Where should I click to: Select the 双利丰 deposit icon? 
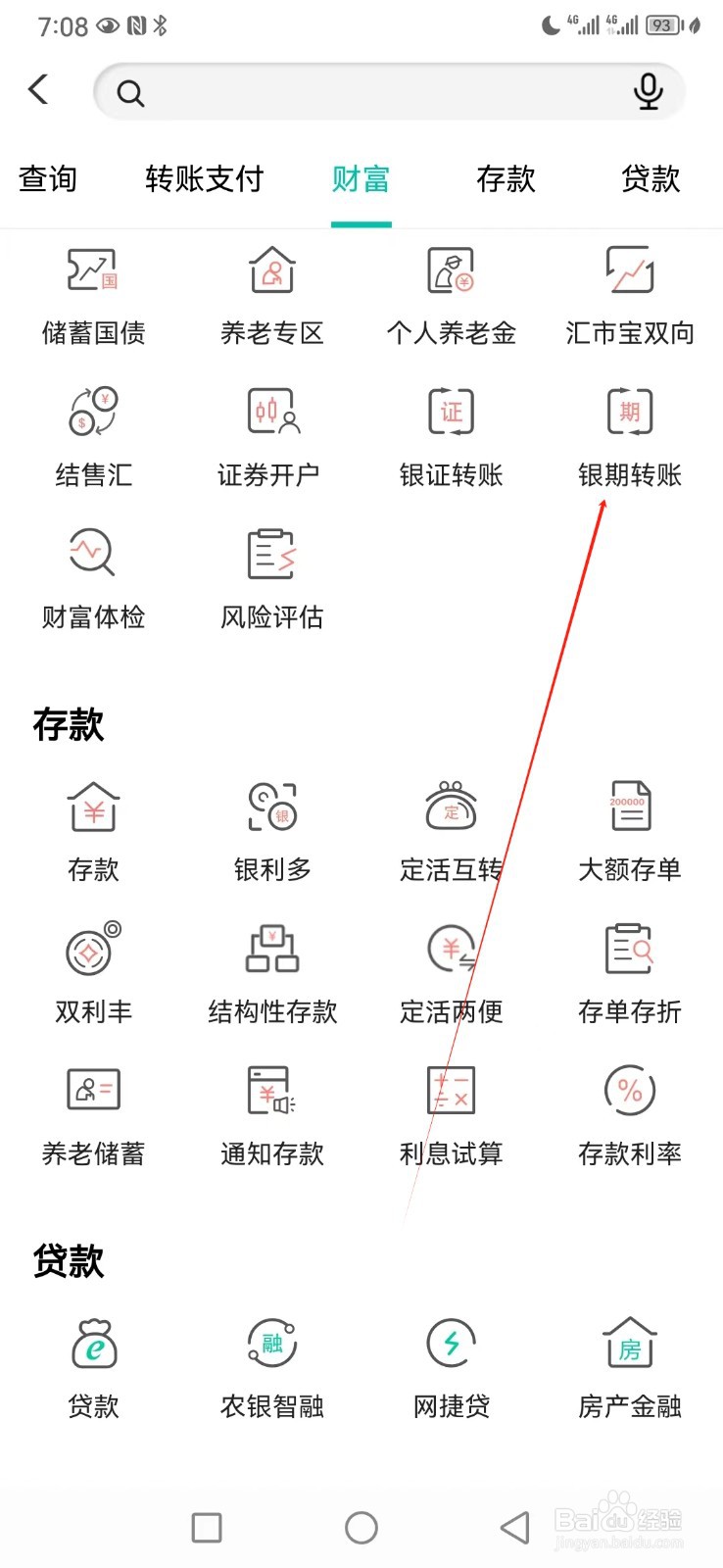93,970
